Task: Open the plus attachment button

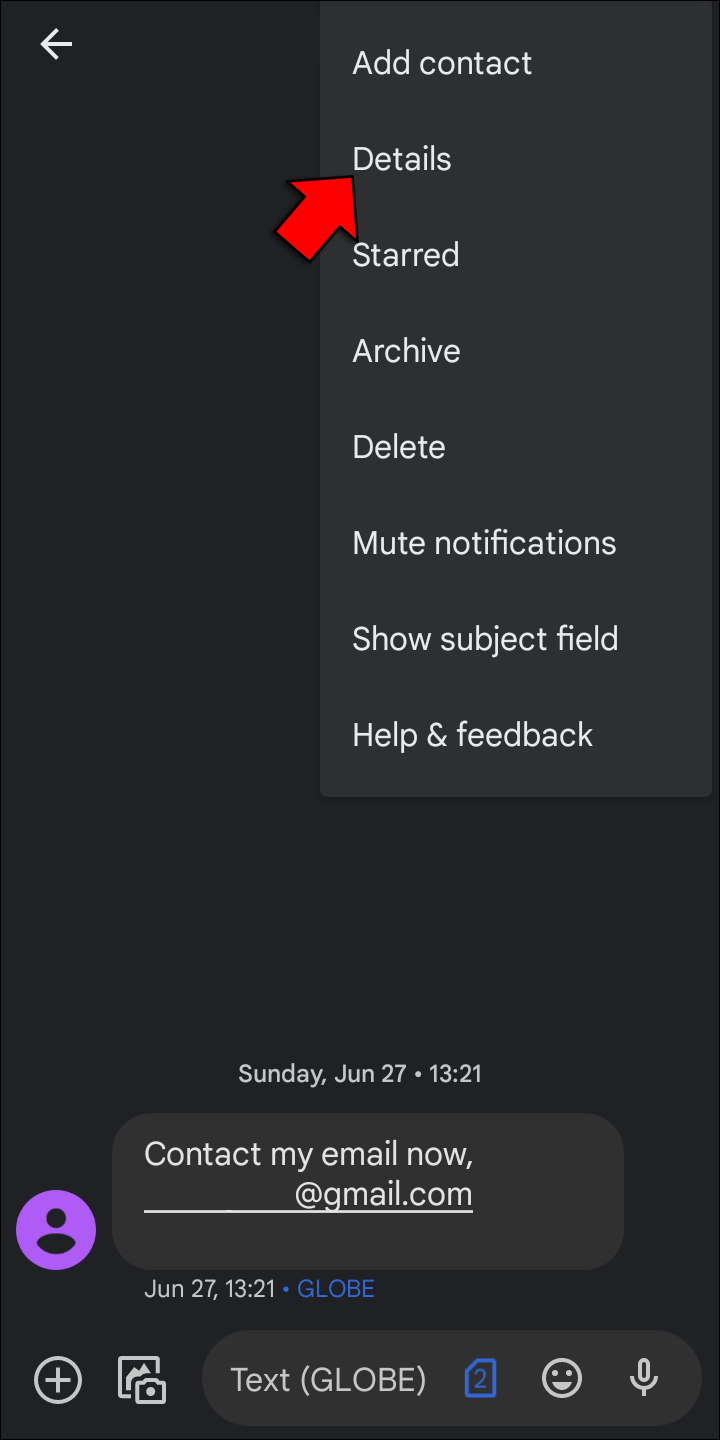Action: (x=58, y=1380)
